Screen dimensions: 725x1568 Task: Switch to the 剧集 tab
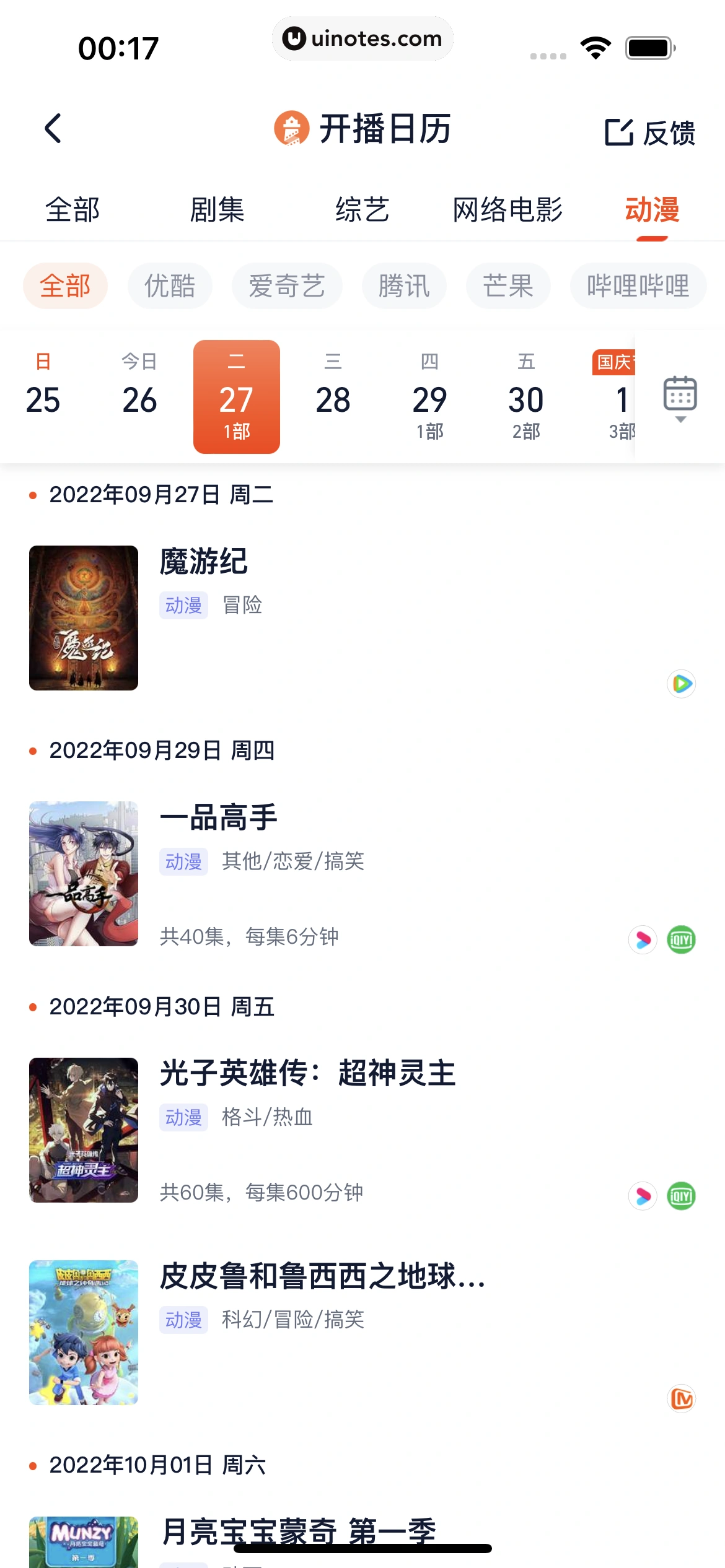[x=217, y=210]
